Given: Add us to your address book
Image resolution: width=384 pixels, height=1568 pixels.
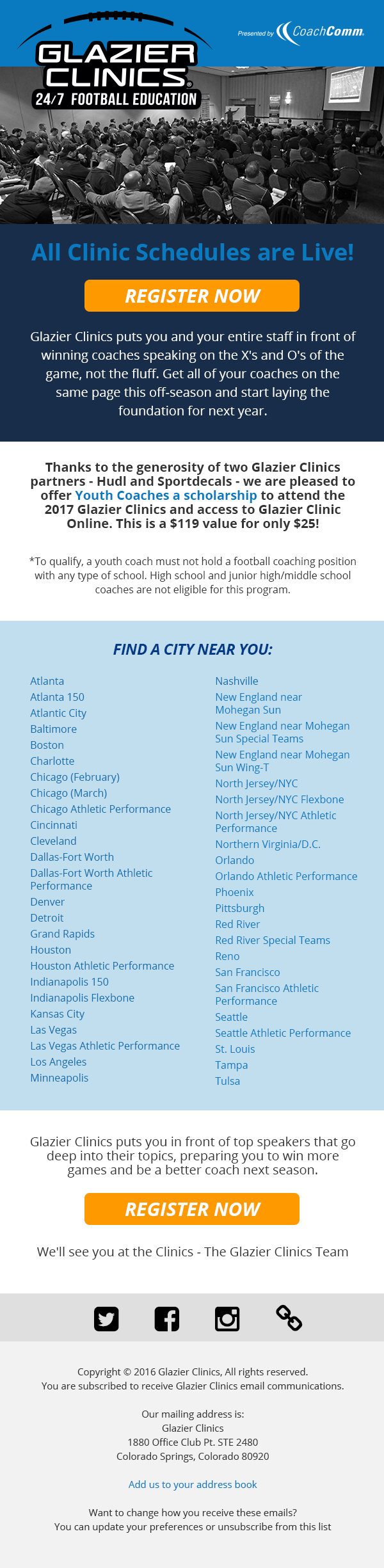Looking at the screenshot, I should coord(193,1484).
